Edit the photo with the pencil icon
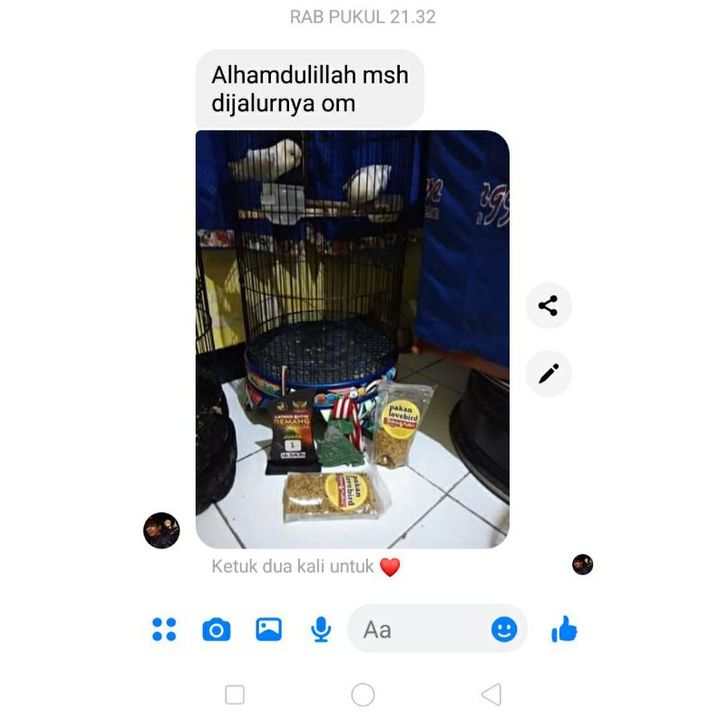This screenshot has width=726, height=726. coord(548,373)
